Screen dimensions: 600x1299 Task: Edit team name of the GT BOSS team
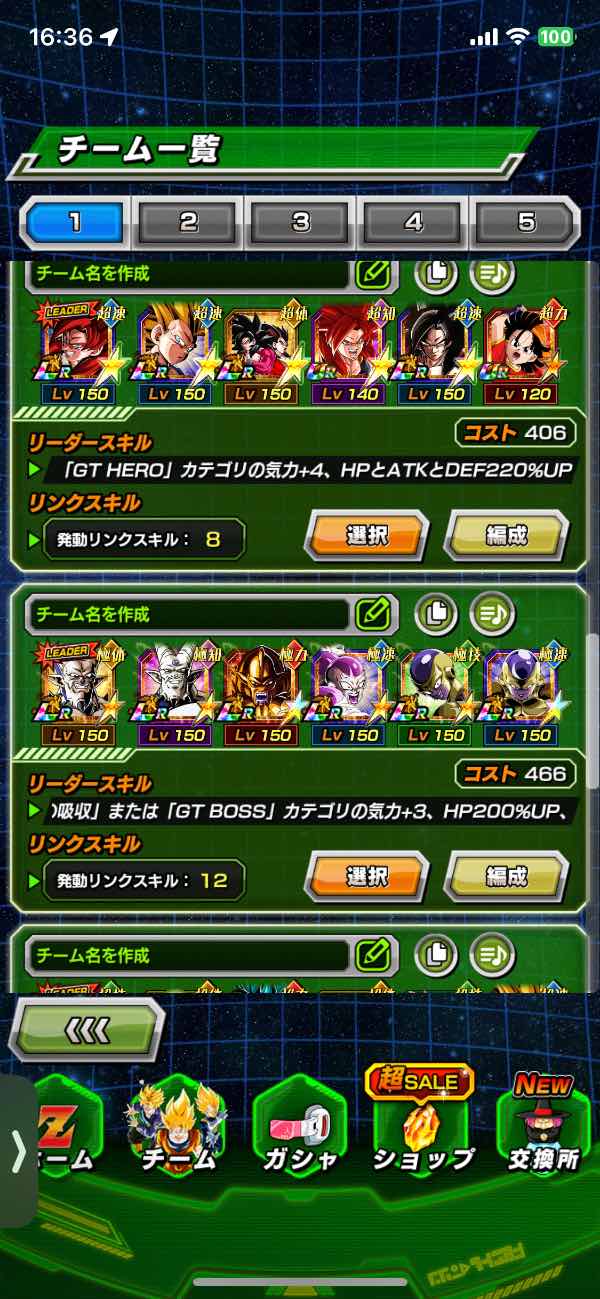click(x=373, y=614)
